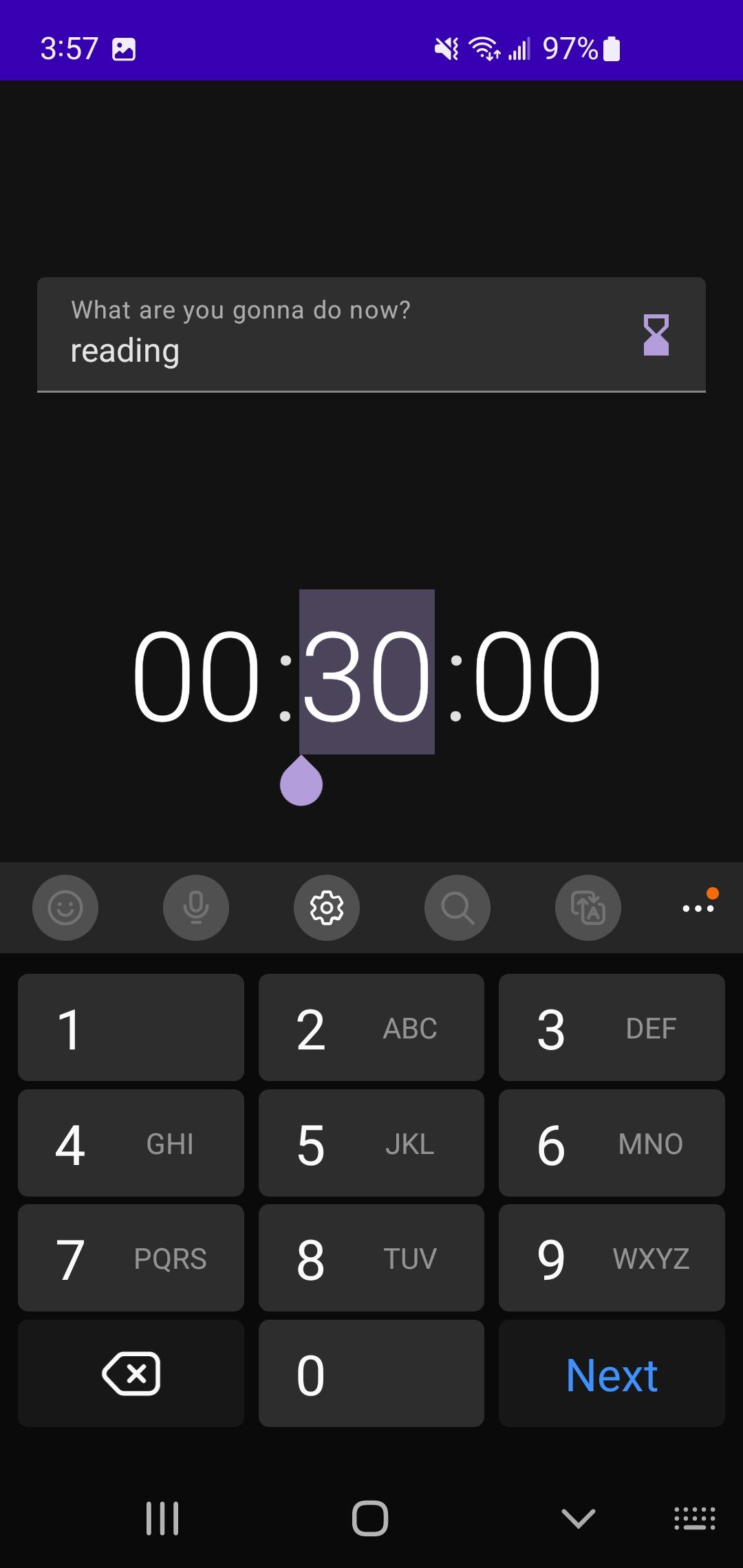
Task: Select the highlighted minutes field showing 30
Action: point(367,677)
